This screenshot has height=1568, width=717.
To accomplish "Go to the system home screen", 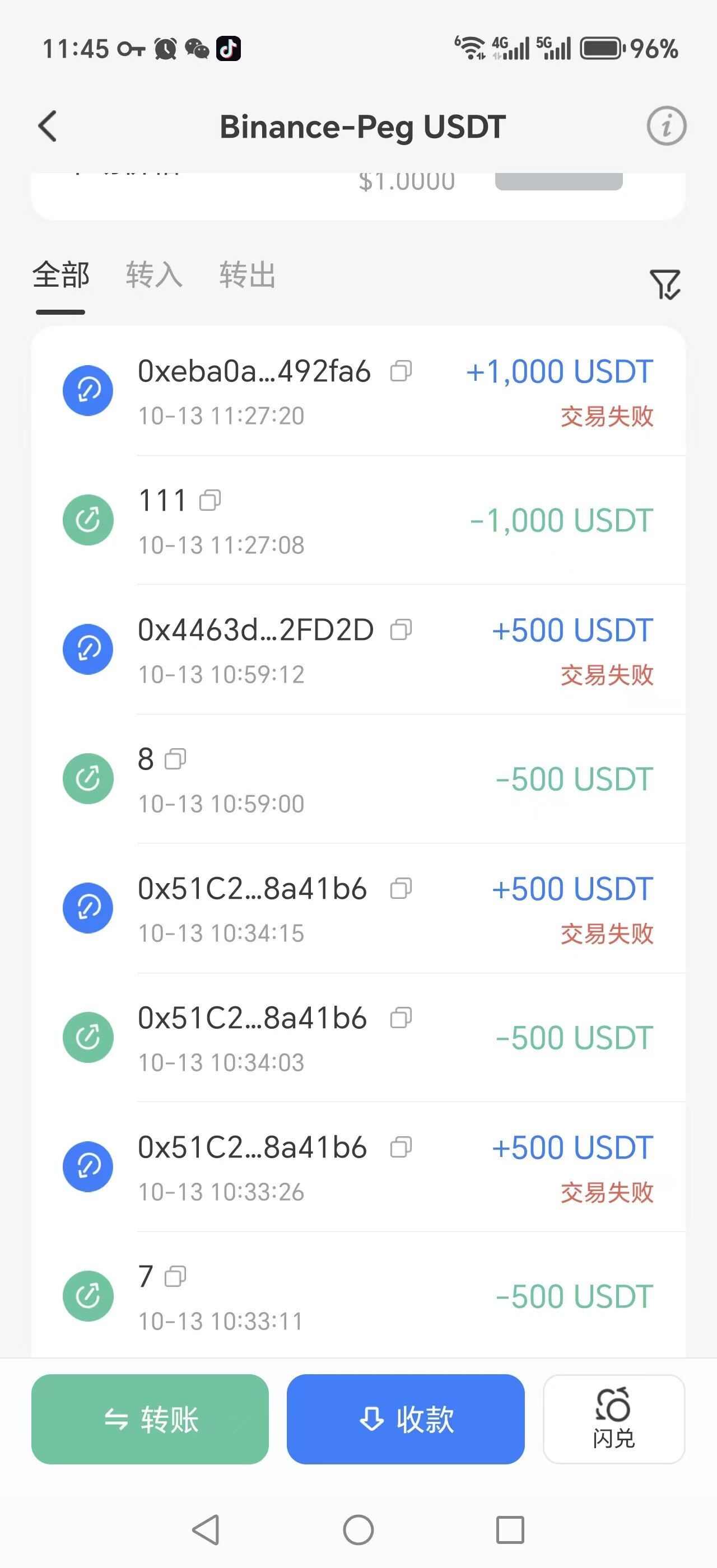I will coord(358,1530).
